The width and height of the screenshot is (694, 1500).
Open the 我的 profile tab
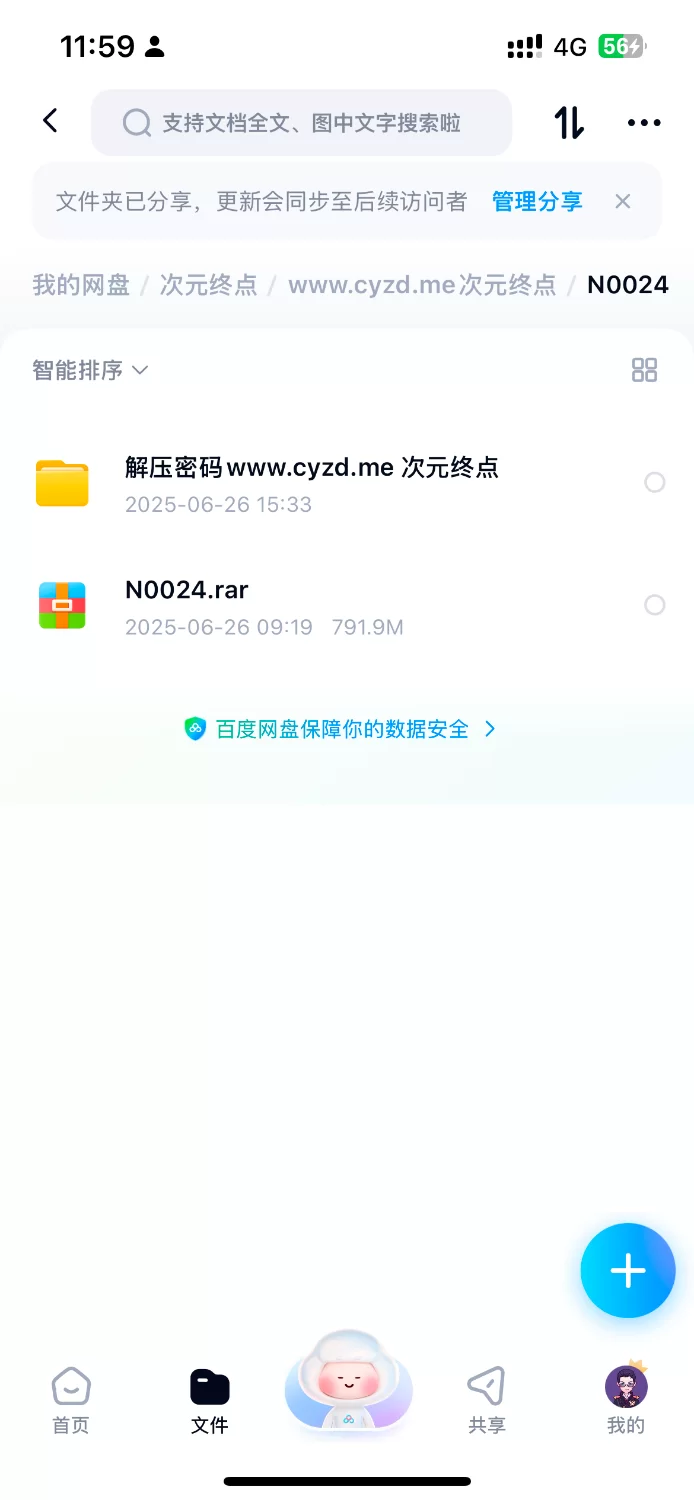pyautogui.click(x=626, y=1400)
